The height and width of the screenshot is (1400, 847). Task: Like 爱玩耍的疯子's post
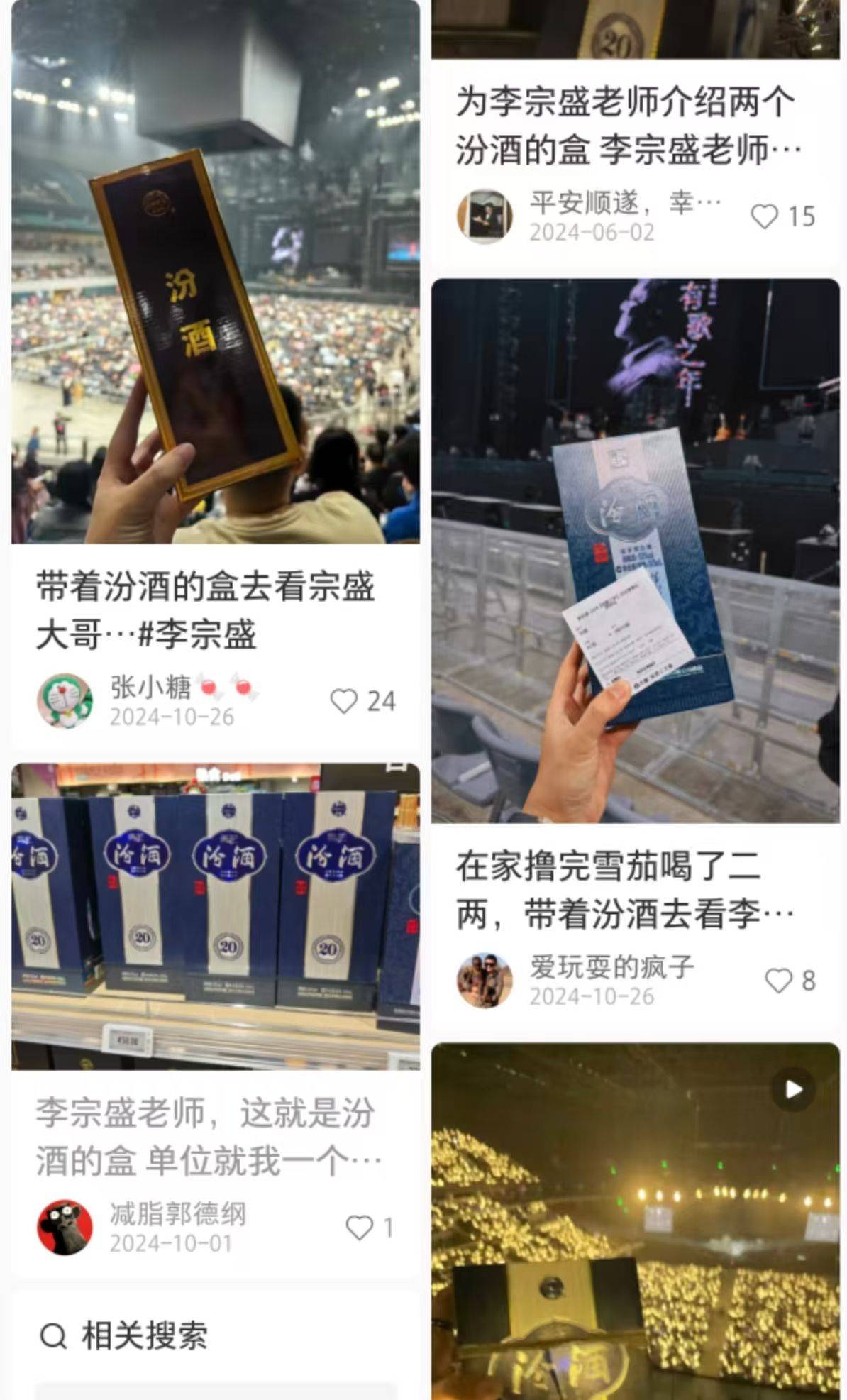778,981
